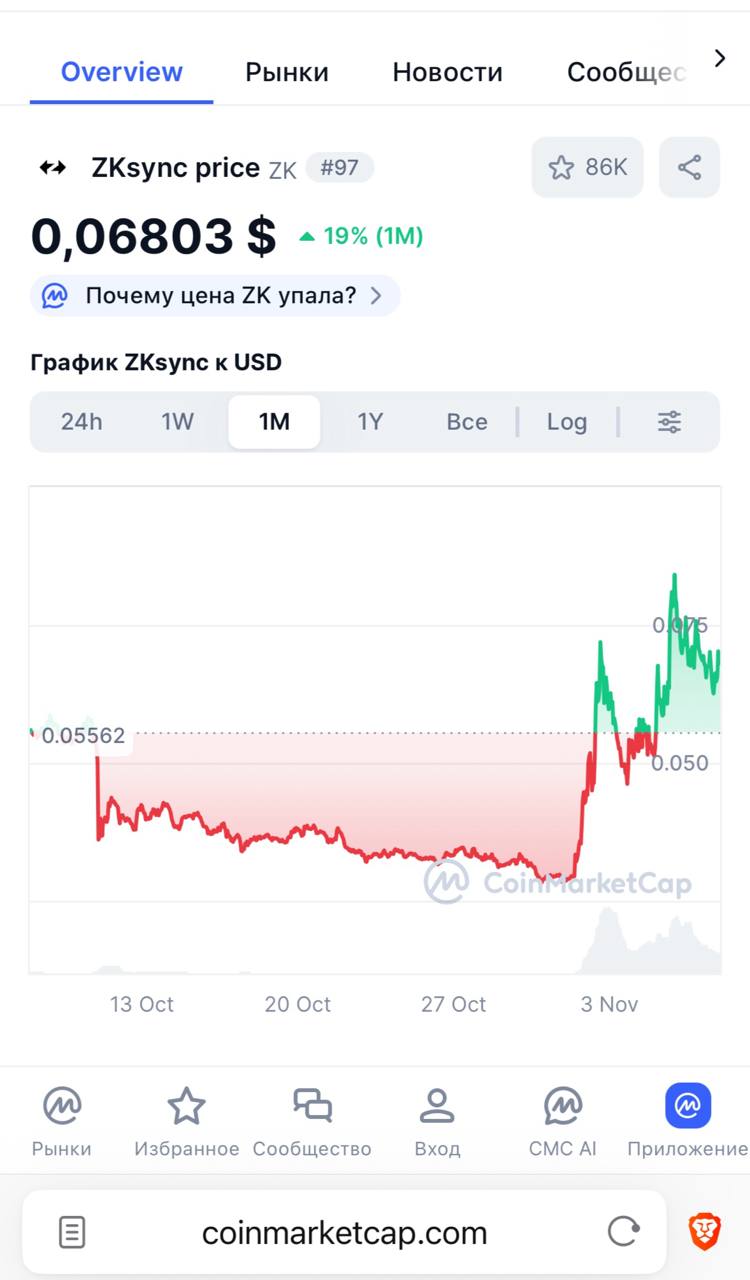Click the star icon to watchlist ZKsync

tap(562, 167)
